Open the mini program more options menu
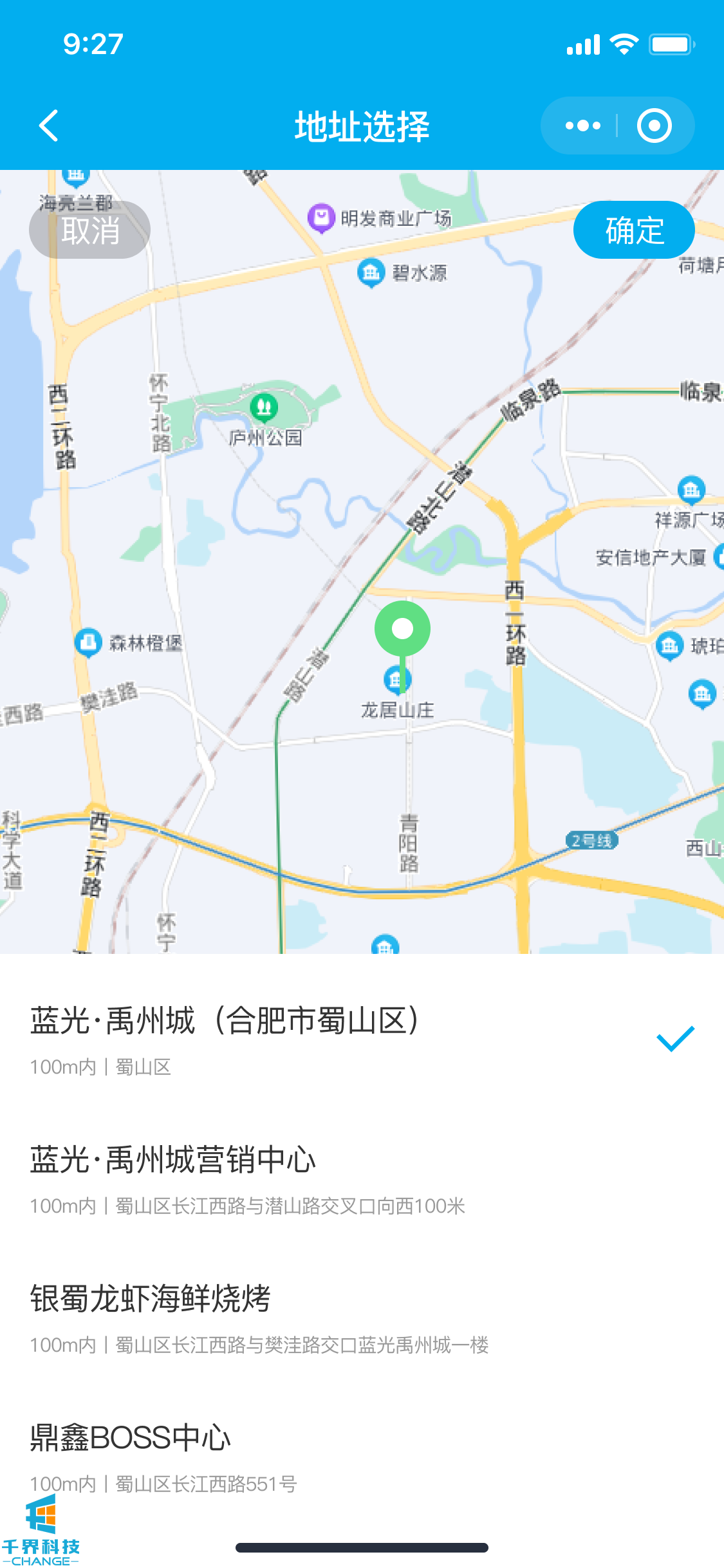724x1568 pixels. 582,126
